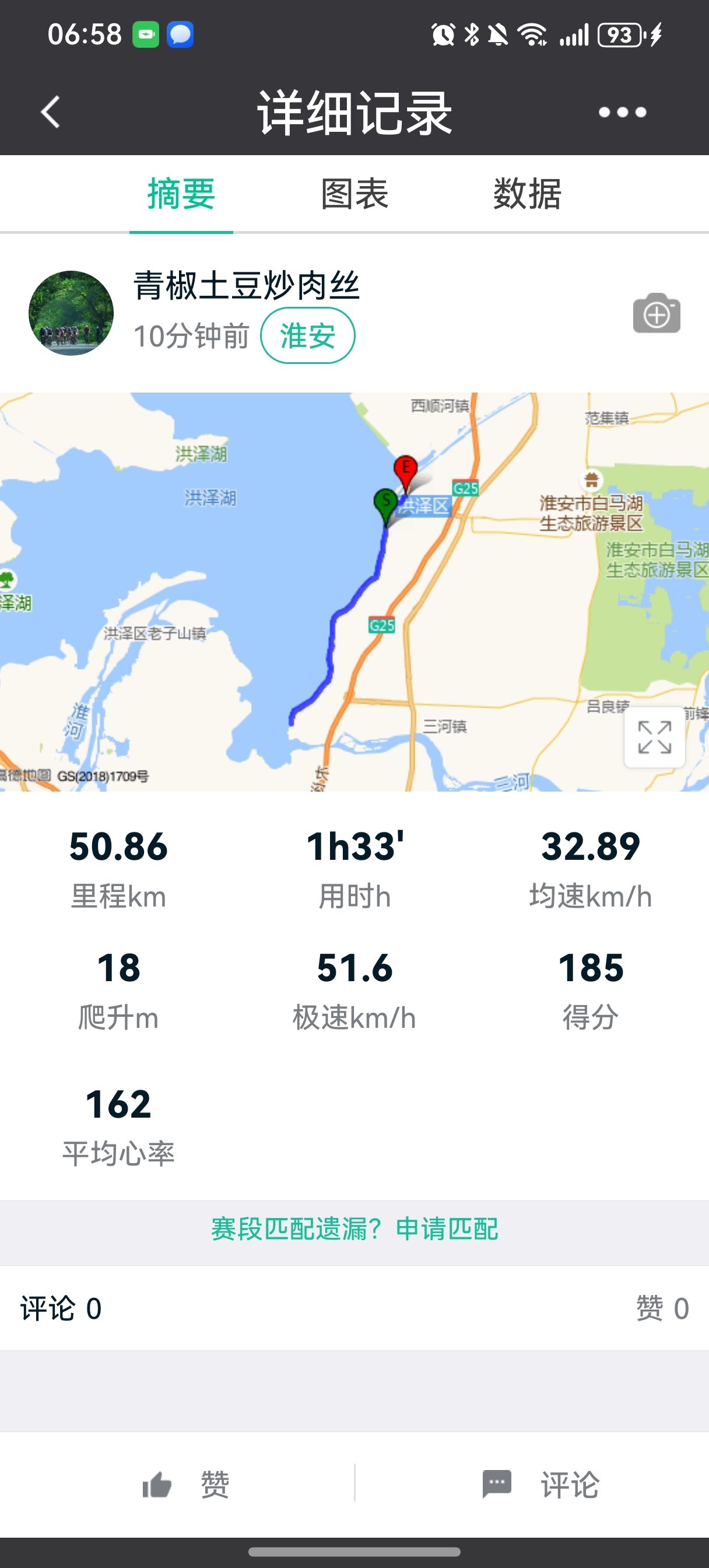The width and height of the screenshot is (709, 1568).
Task: Go back from the 详细记录 page
Action: tap(51, 112)
